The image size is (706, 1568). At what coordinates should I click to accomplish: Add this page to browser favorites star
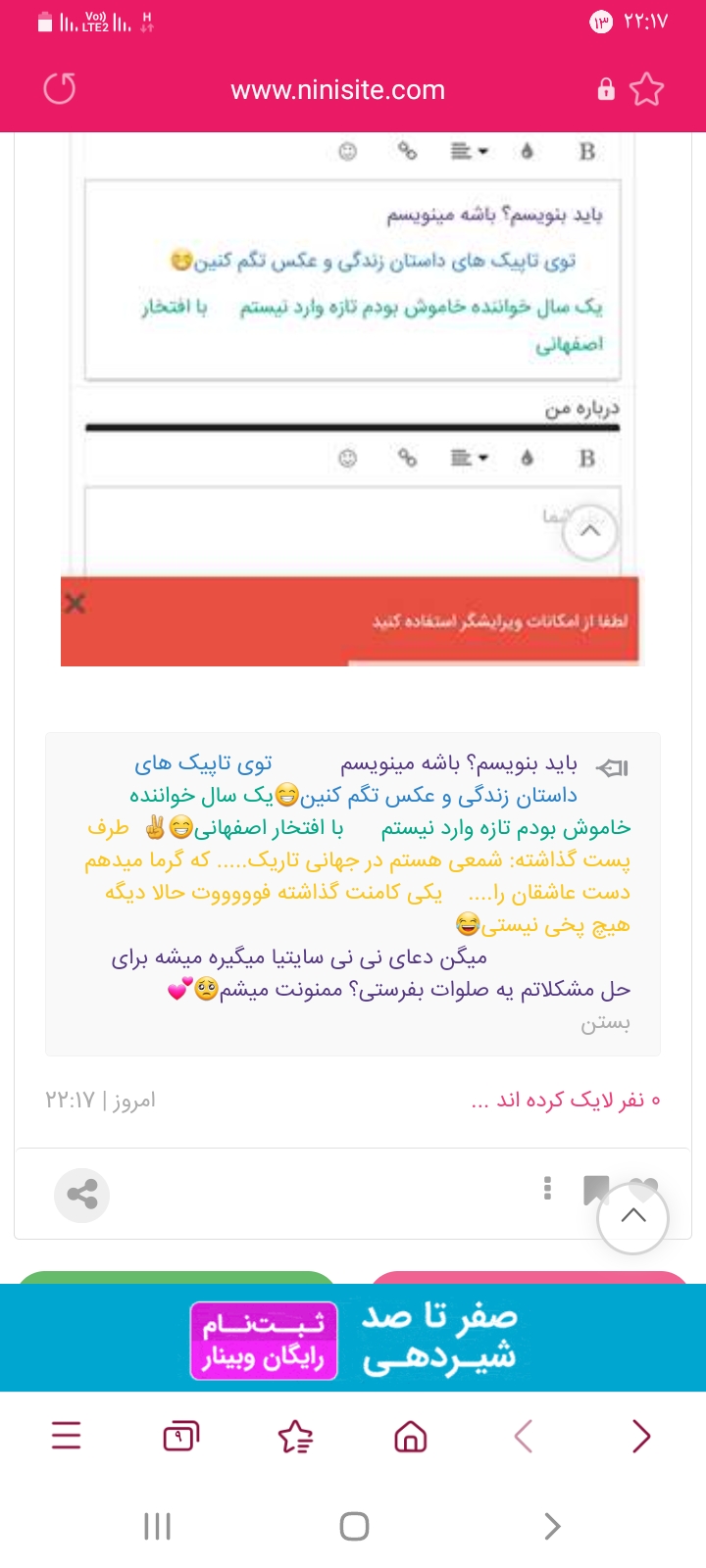pos(646,89)
